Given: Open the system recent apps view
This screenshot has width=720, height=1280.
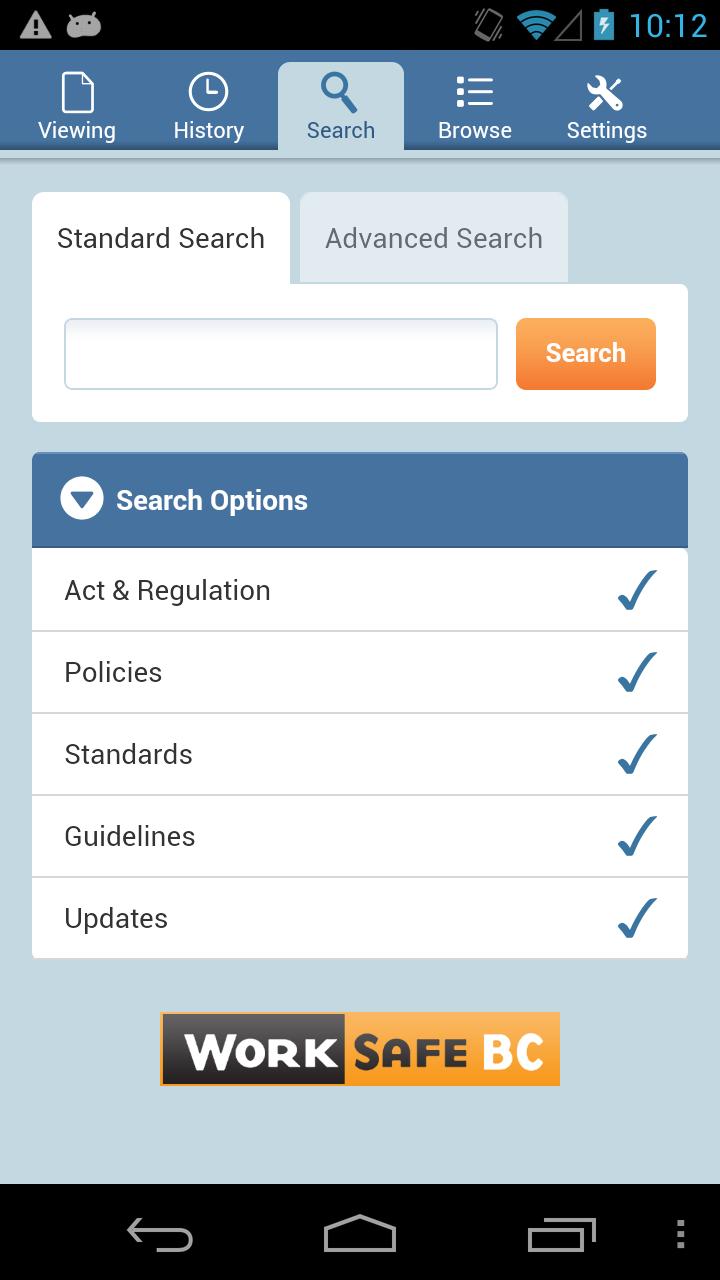Looking at the screenshot, I should pyautogui.click(x=561, y=1234).
